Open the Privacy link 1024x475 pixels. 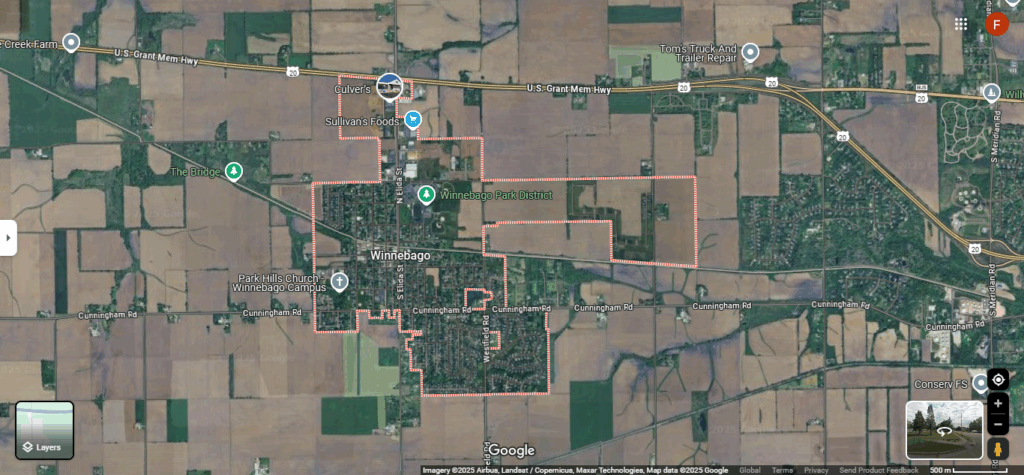coord(816,470)
